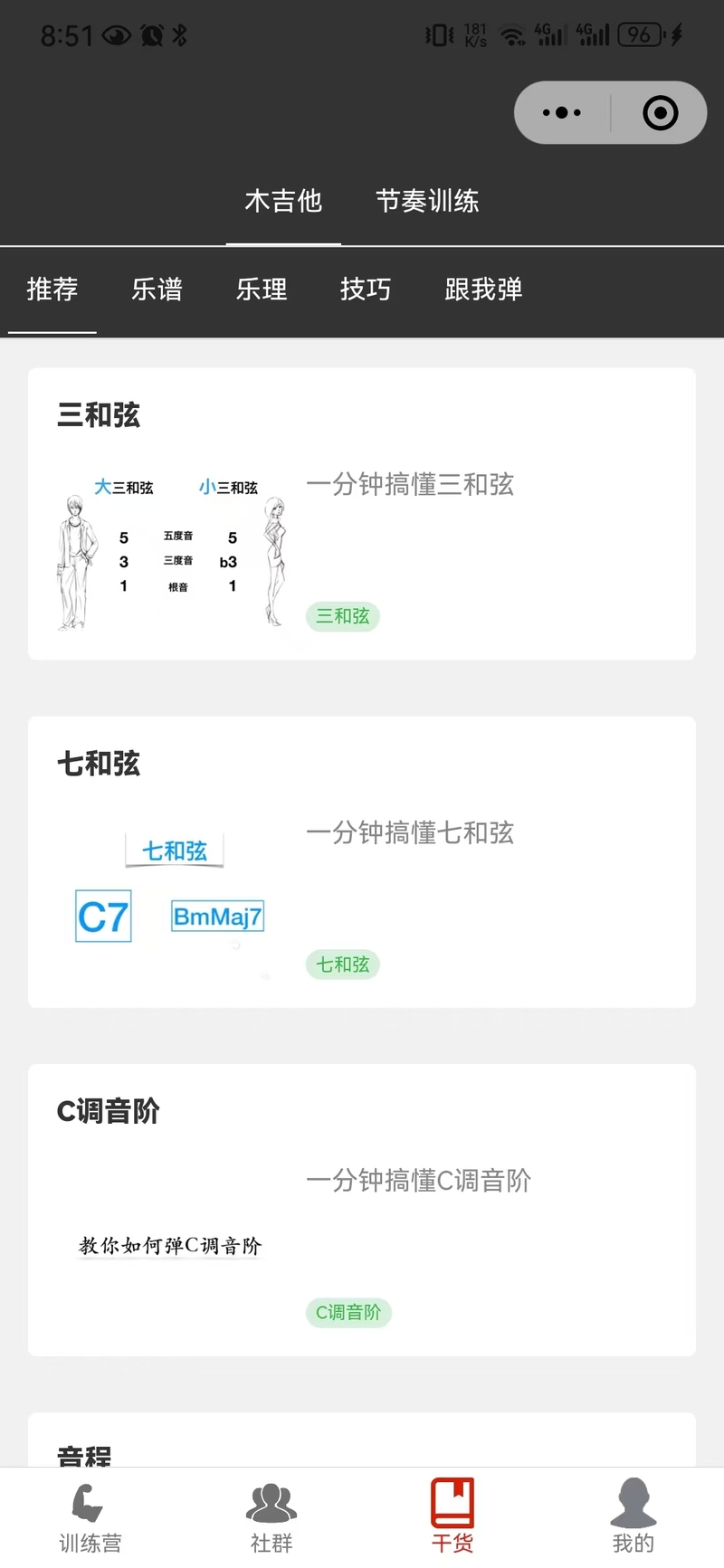The width and height of the screenshot is (724, 1568).
Task: Go to the 训练营 bottom tab
Action: click(x=90, y=1519)
